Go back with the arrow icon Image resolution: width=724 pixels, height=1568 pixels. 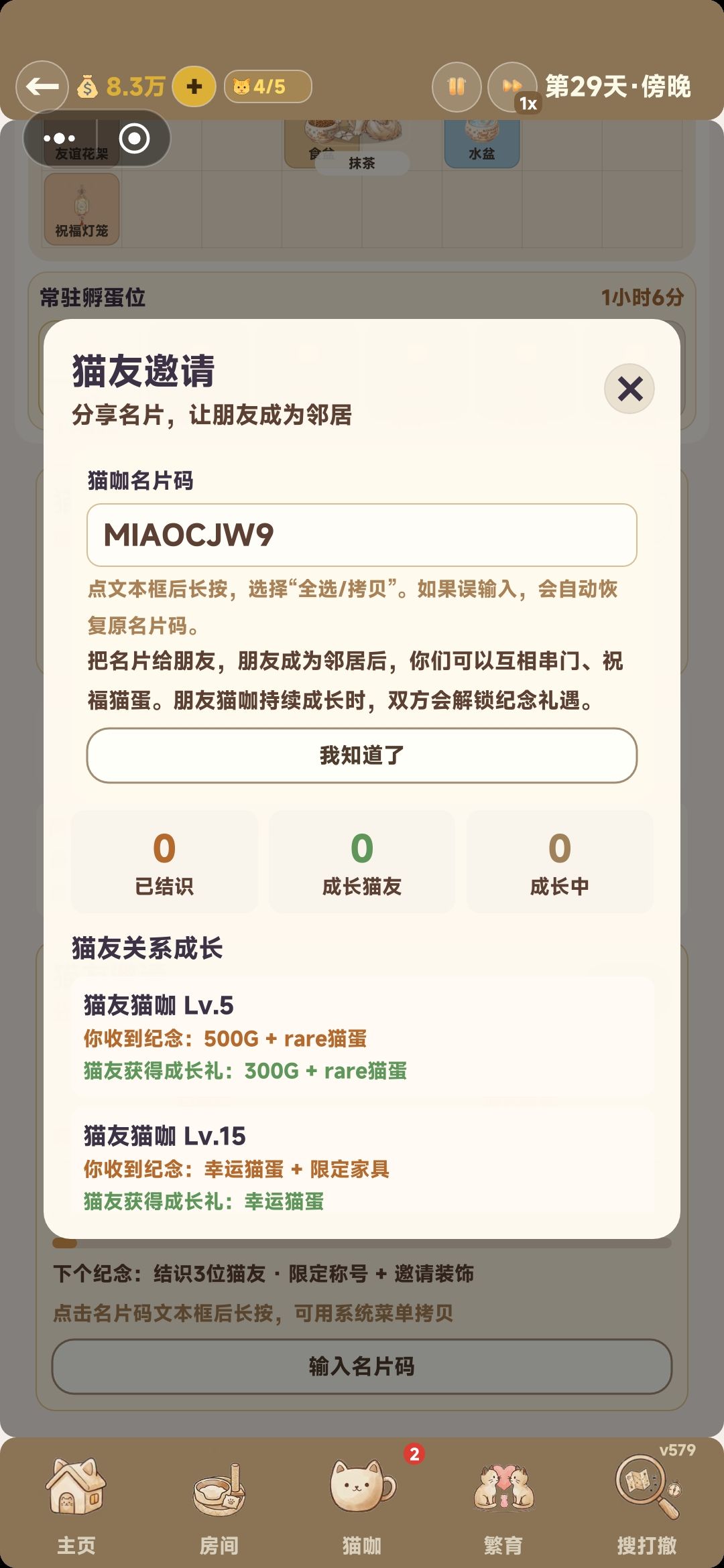(42, 86)
